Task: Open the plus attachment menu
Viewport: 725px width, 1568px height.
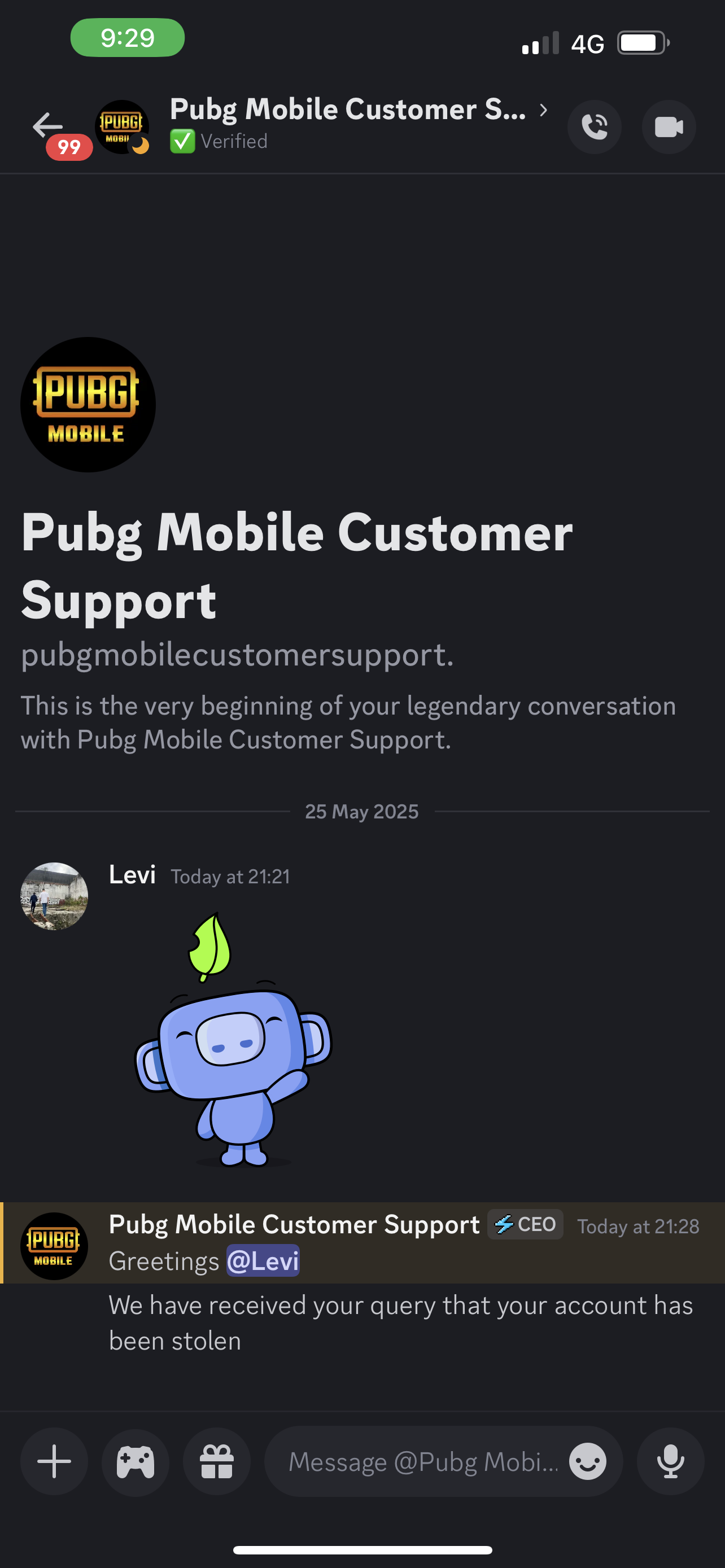Action: point(54,1461)
